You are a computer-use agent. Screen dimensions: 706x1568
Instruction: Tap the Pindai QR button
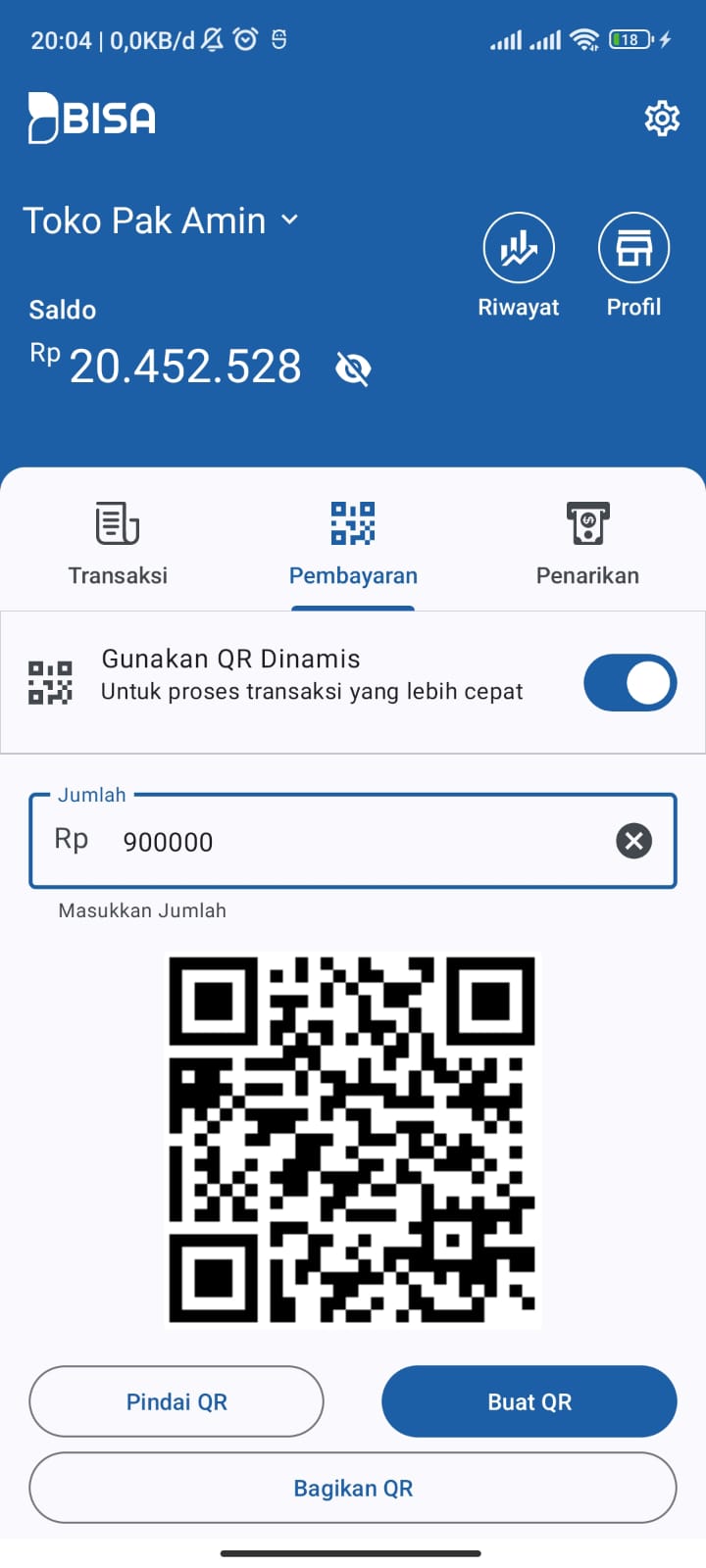click(176, 1401)
